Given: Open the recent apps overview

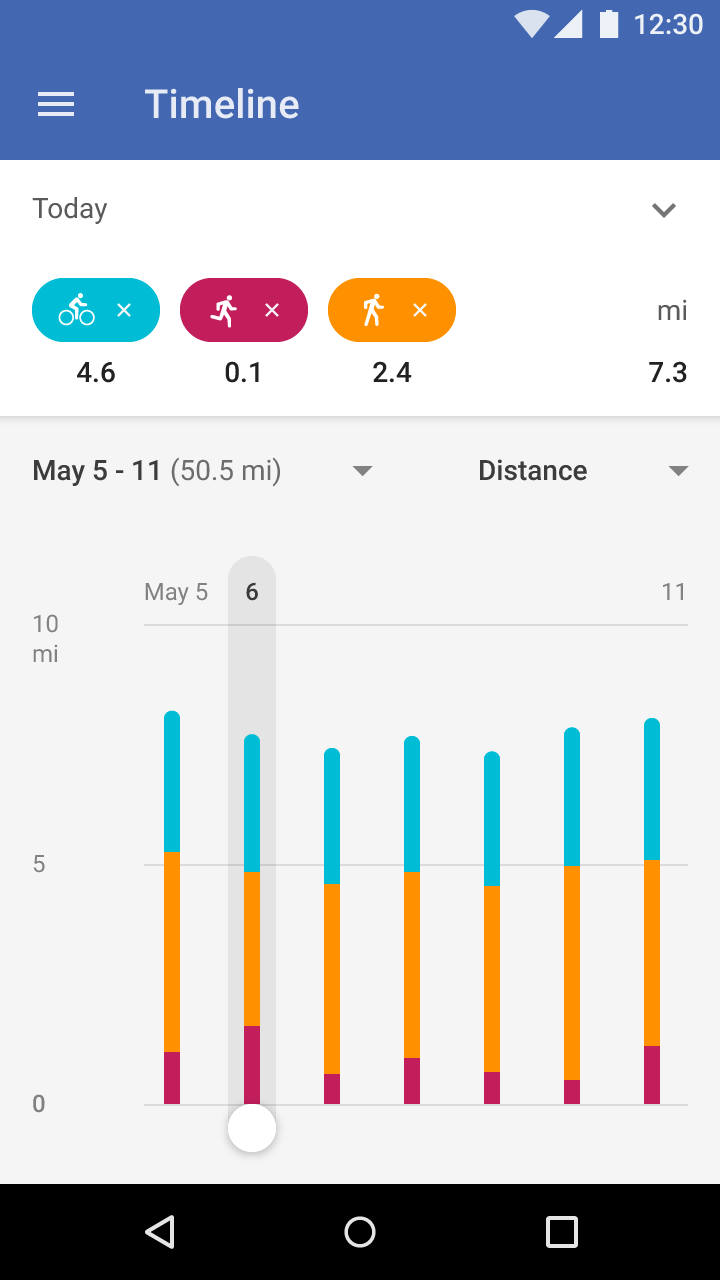Looking at the screenshot, I should pos(561,1232).
